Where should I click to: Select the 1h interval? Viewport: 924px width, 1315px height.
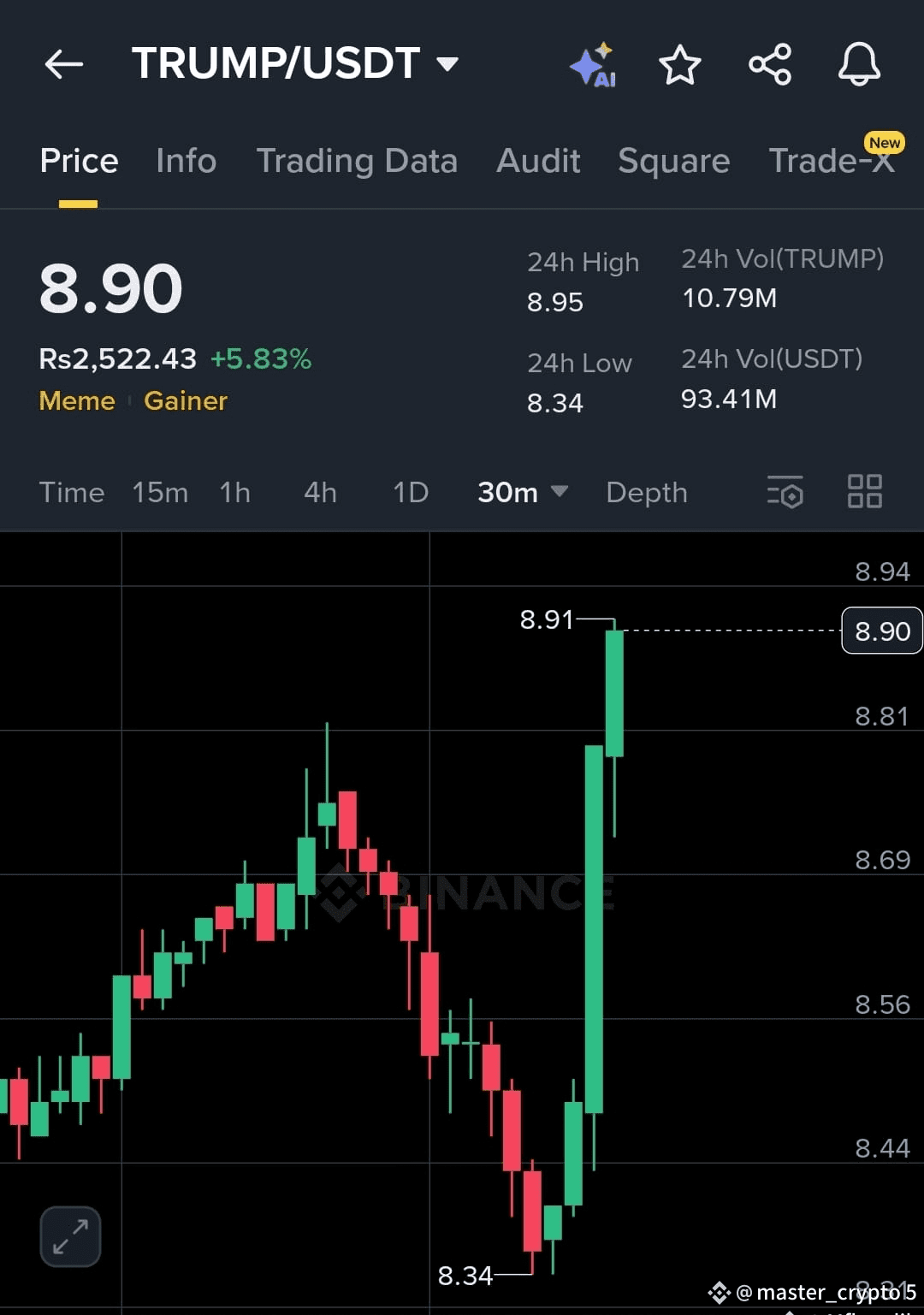pyautogui.click(x=234, y=492)
